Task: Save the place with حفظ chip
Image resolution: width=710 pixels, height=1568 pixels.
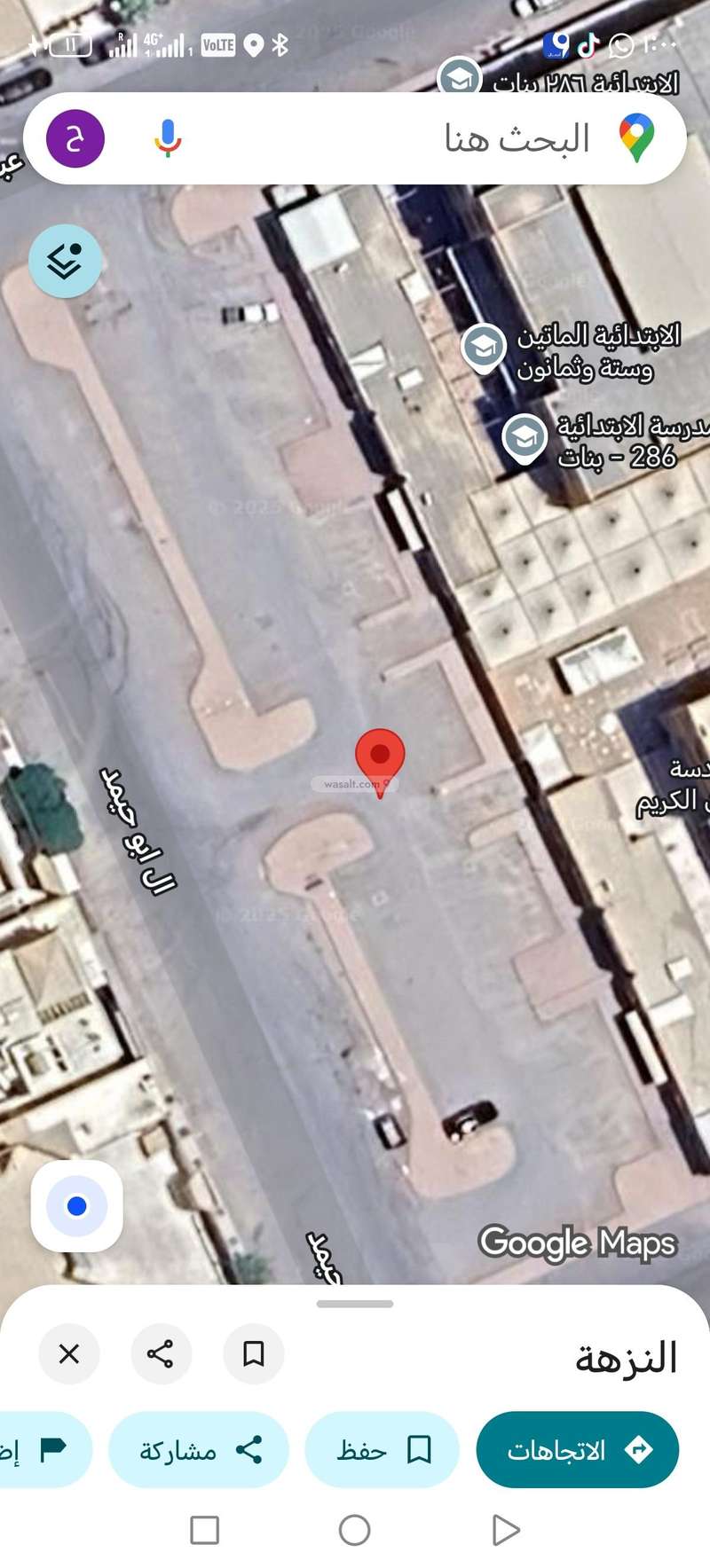Action: click(x=382, y=1450)
